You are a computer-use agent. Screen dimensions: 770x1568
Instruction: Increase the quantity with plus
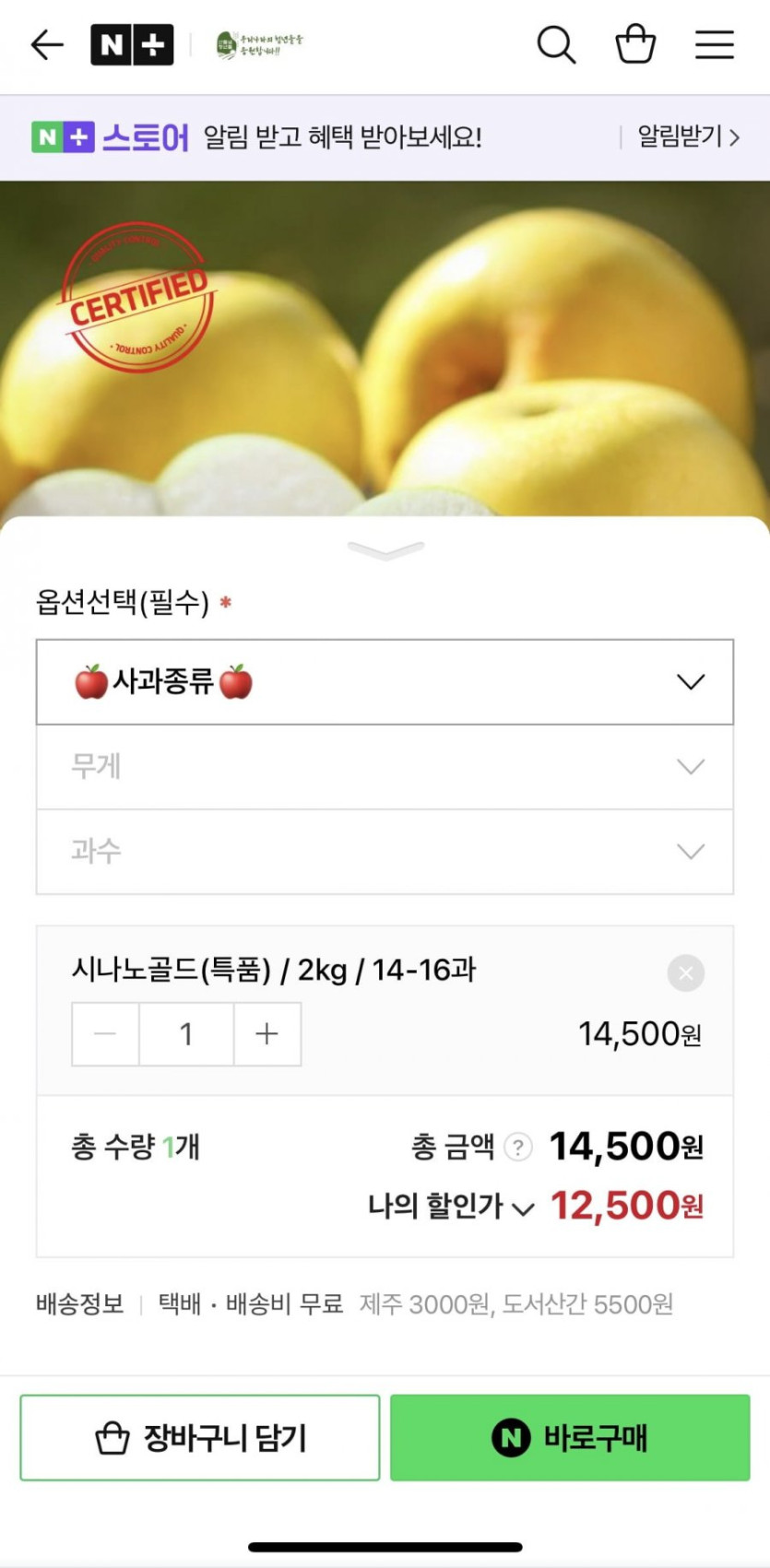[x=267, y=1034]
